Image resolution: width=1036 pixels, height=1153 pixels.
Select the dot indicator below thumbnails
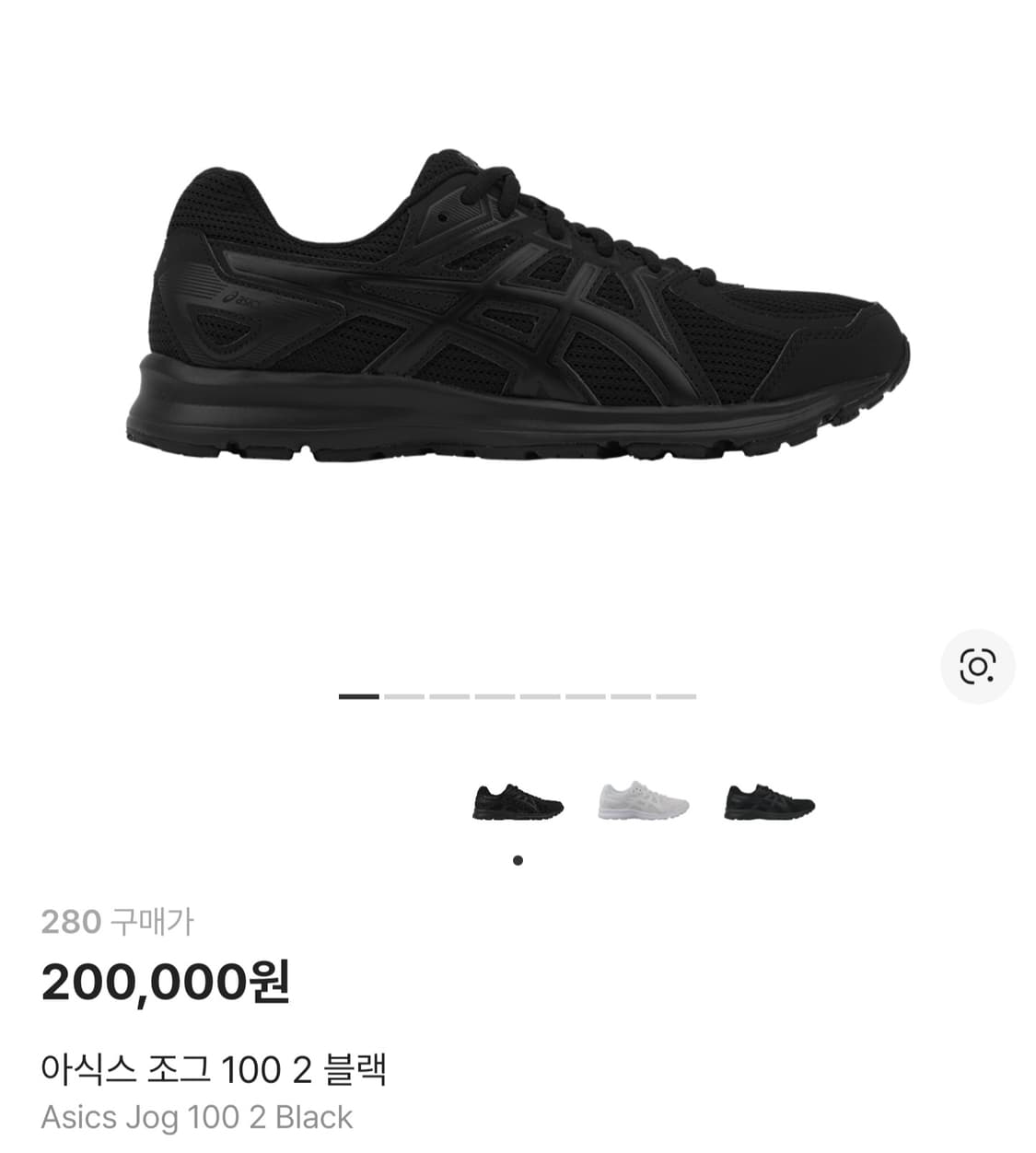(518, 860)
